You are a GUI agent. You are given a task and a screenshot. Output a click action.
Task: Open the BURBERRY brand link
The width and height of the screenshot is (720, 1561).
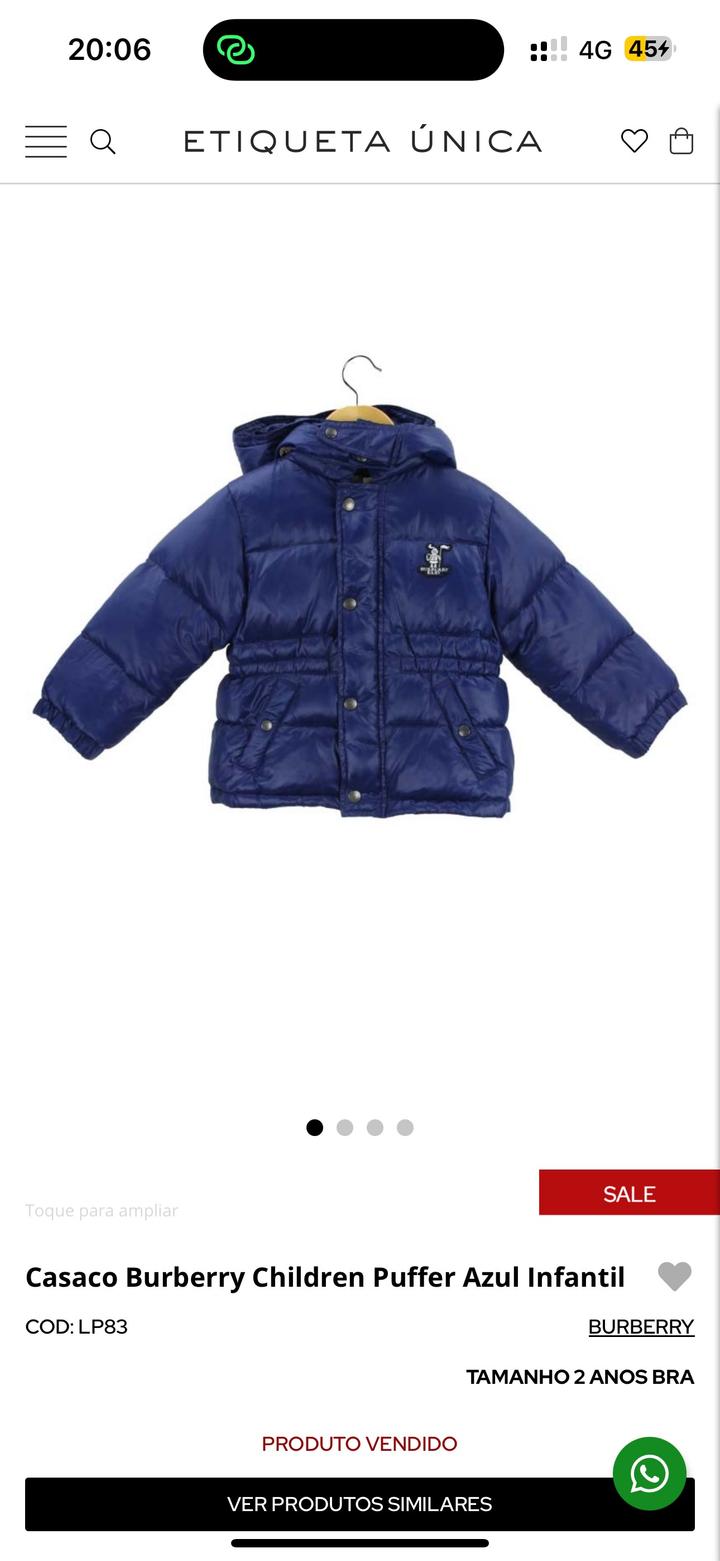point(640,1326)
